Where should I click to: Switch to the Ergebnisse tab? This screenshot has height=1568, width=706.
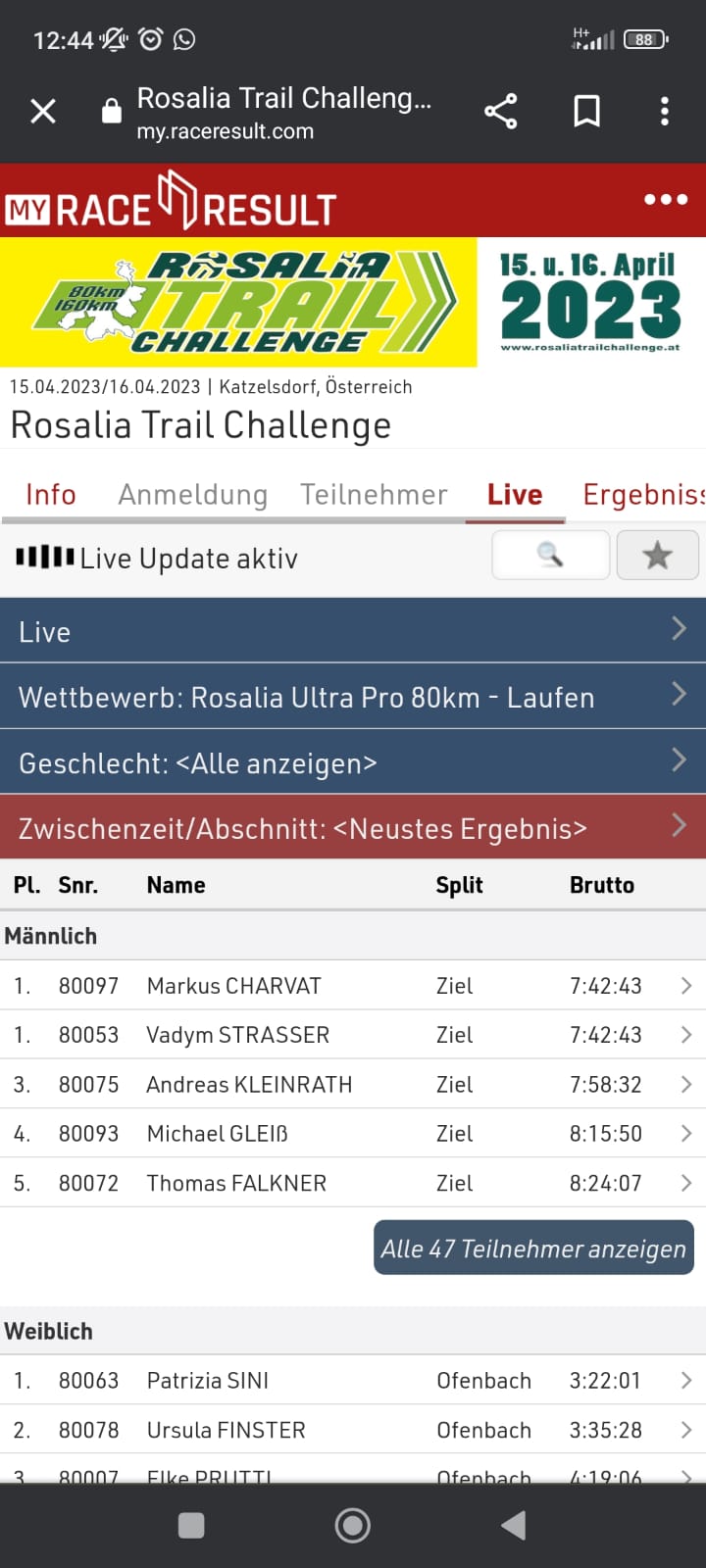click(644, 495)
